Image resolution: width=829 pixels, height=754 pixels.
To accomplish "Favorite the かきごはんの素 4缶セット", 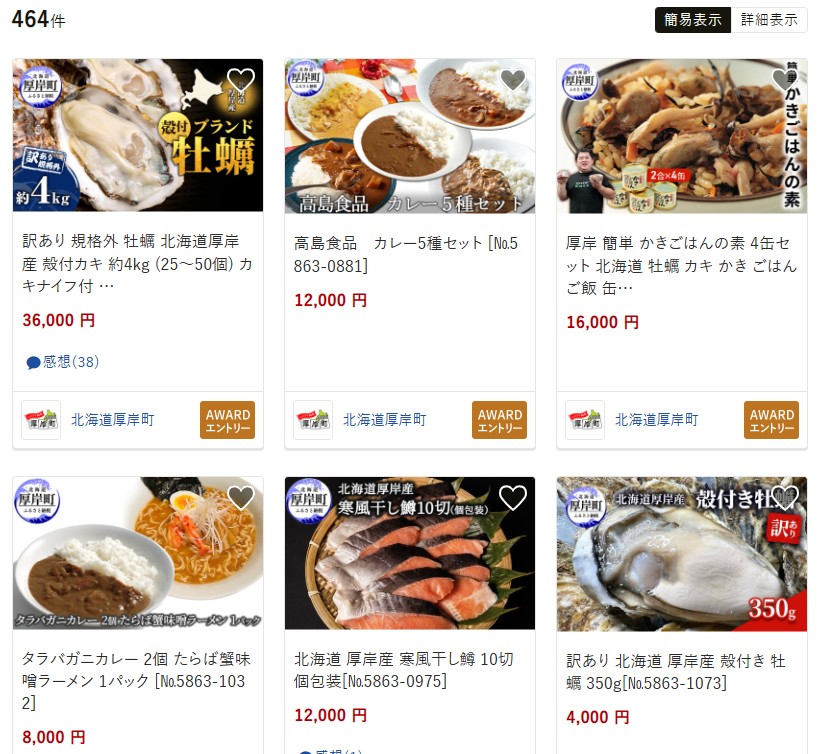I will coord(784,80).
